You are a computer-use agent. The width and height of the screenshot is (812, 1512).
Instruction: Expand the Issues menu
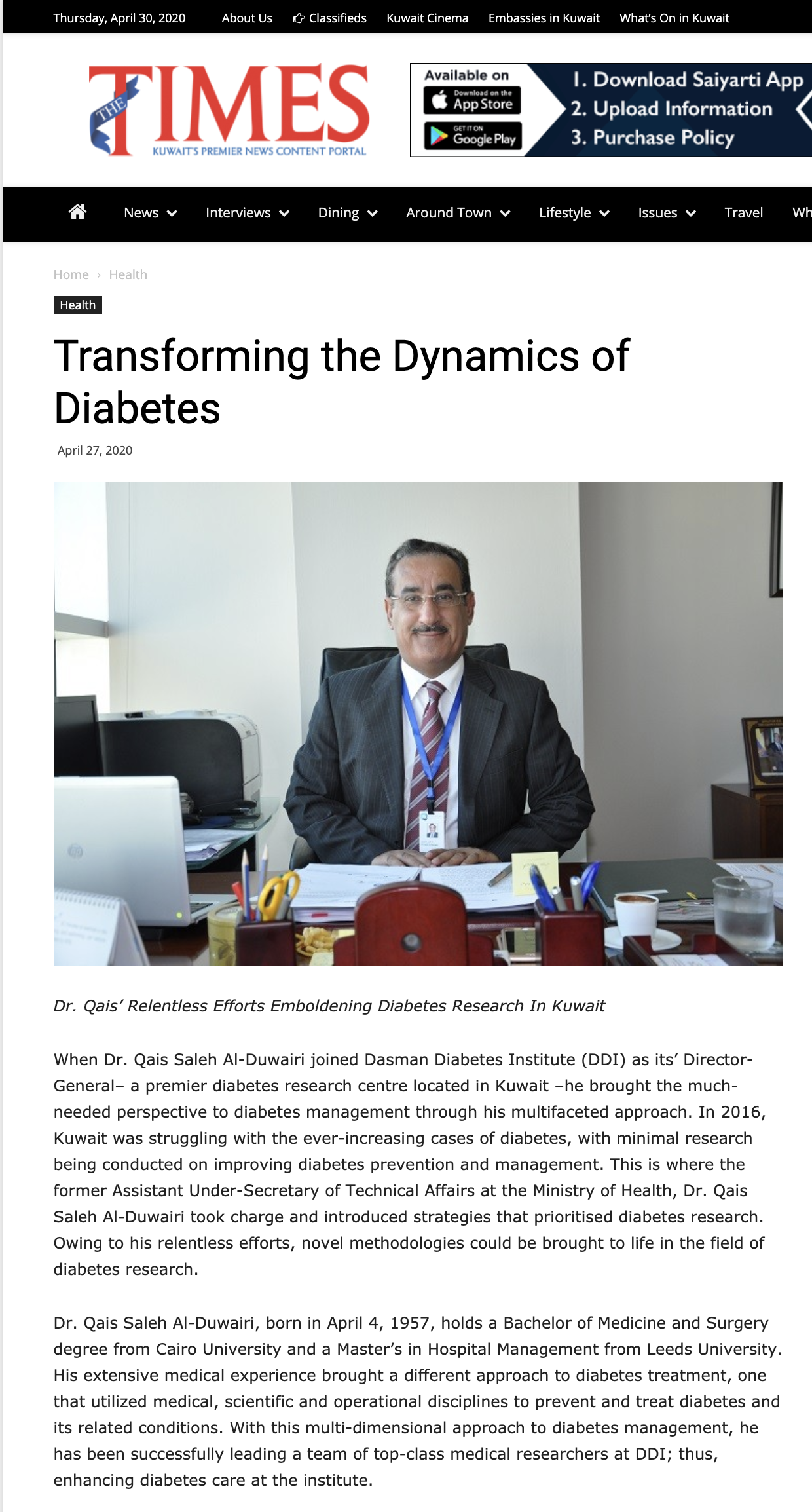coord(667,213)
